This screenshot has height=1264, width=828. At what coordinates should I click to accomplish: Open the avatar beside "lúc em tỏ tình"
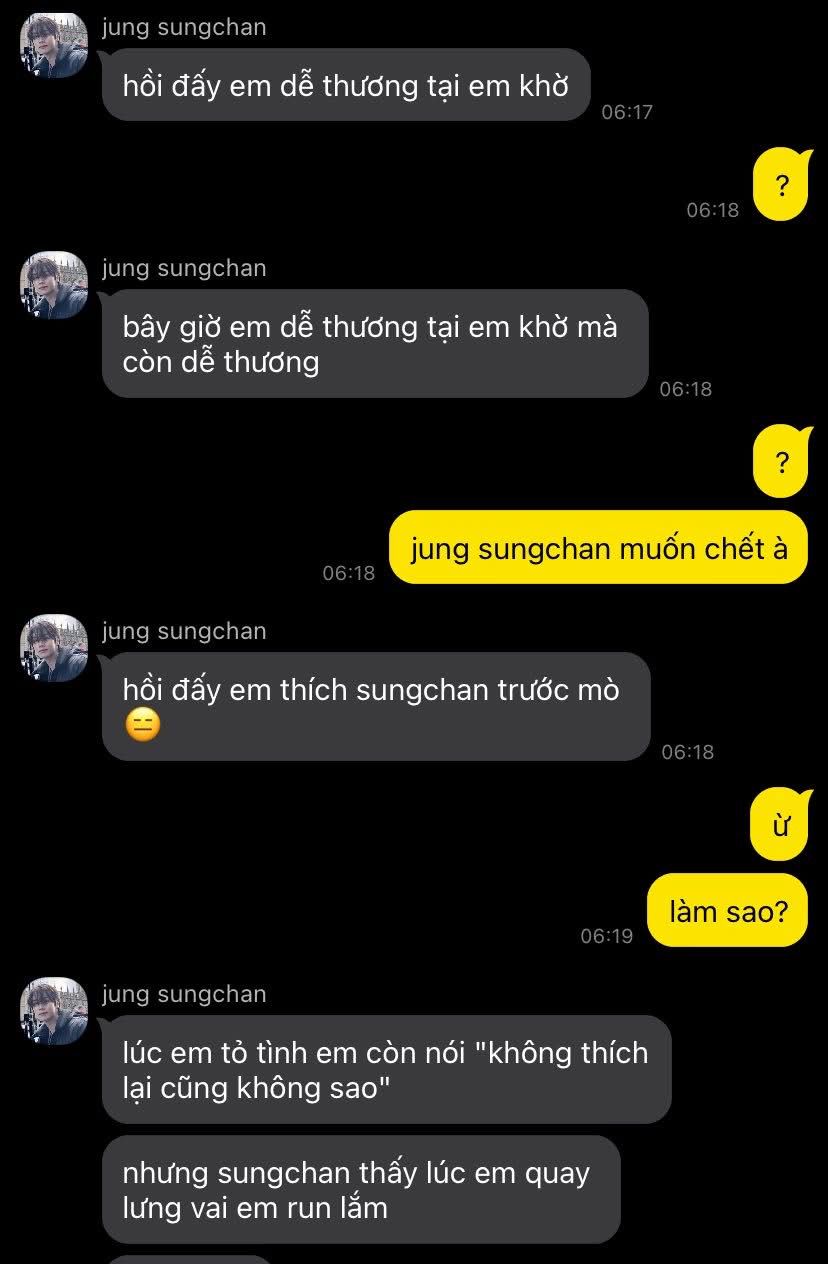[54, 1011]
